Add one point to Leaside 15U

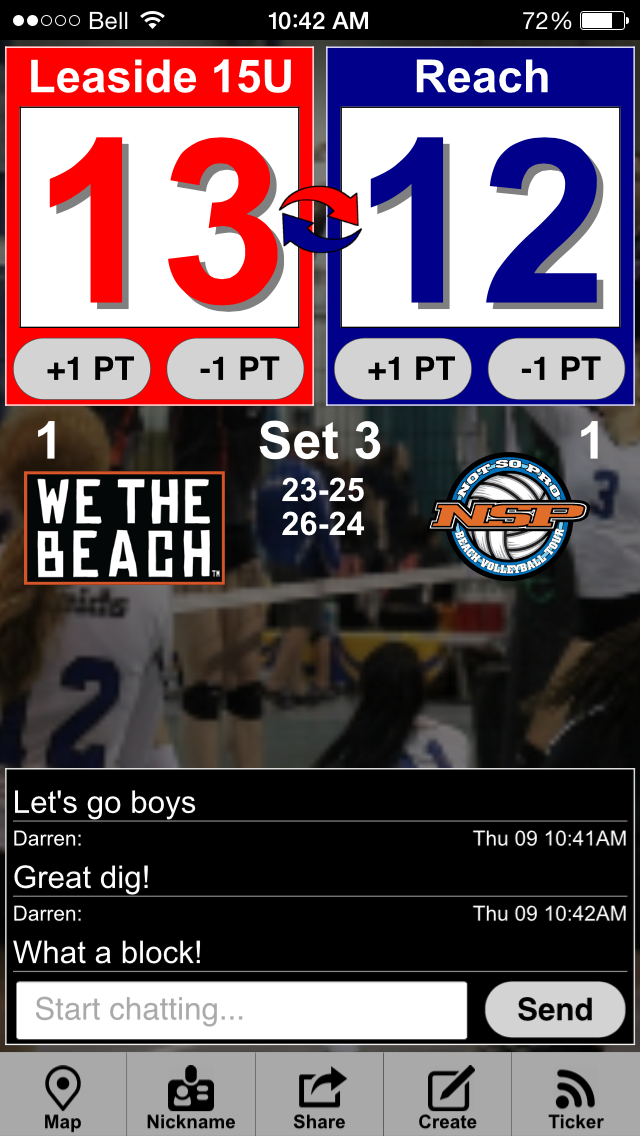click(82, 369)
